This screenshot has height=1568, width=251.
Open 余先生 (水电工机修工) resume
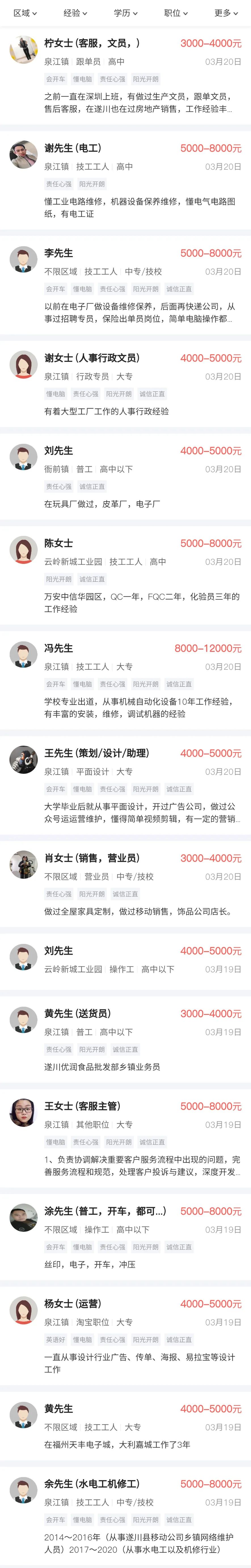pos(125,1516)
